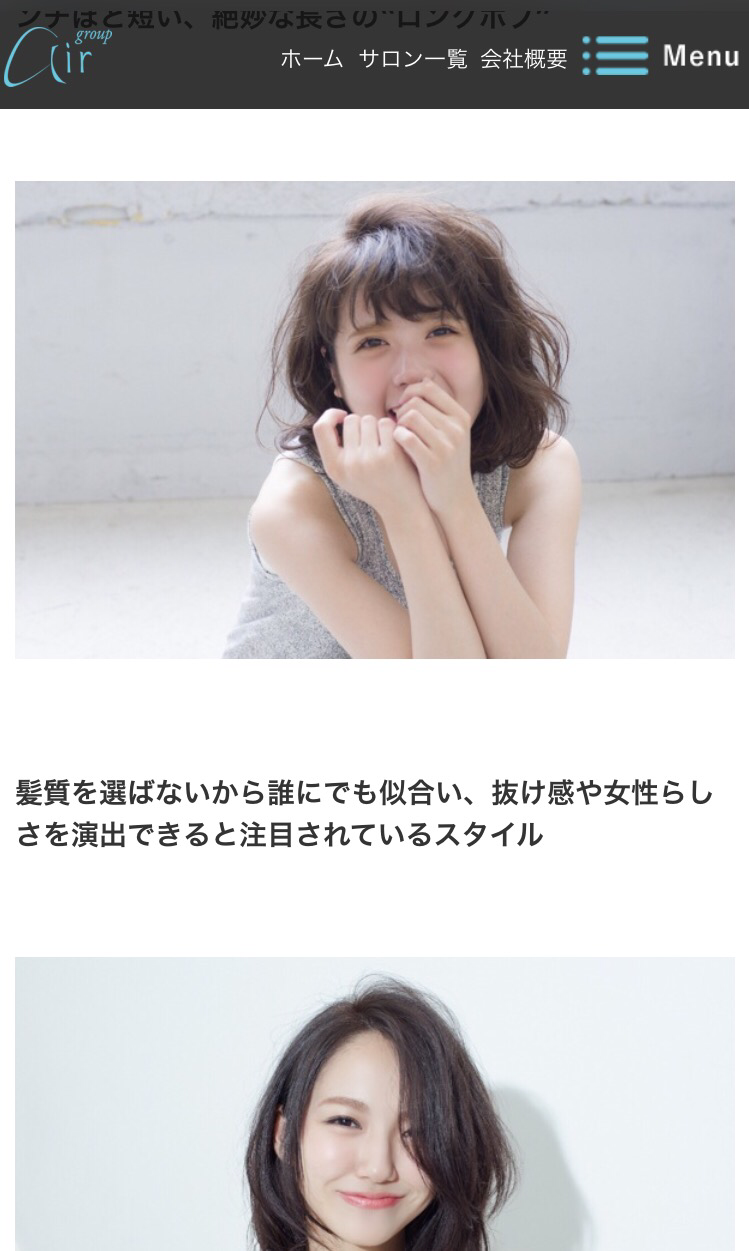
Task: Open the Menu hamburger button
Action: pos(661,56)
